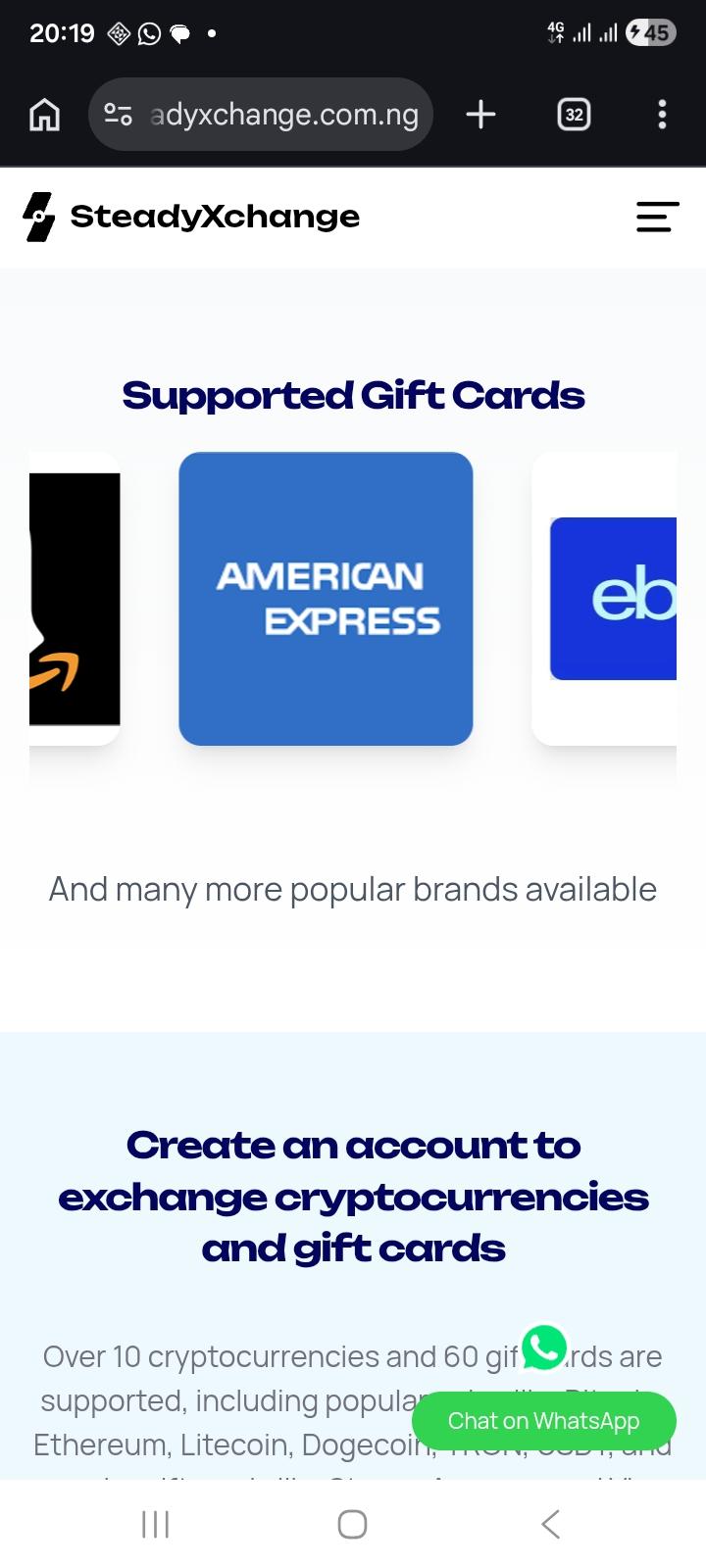706x1568 pixels.
Task: Open the browser overflow menu
Action: pos(663,115)
